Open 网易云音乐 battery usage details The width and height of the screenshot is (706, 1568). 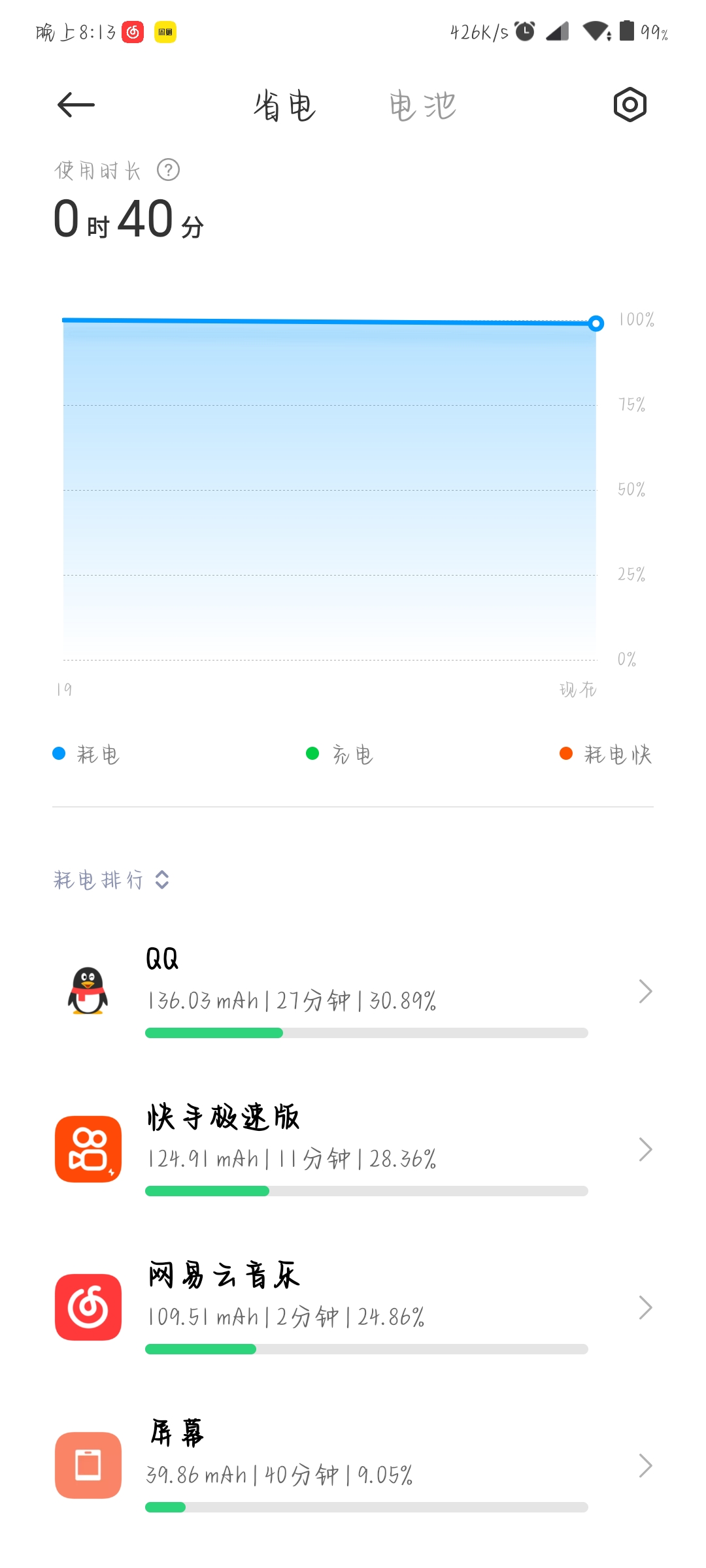coord(353,1308)
